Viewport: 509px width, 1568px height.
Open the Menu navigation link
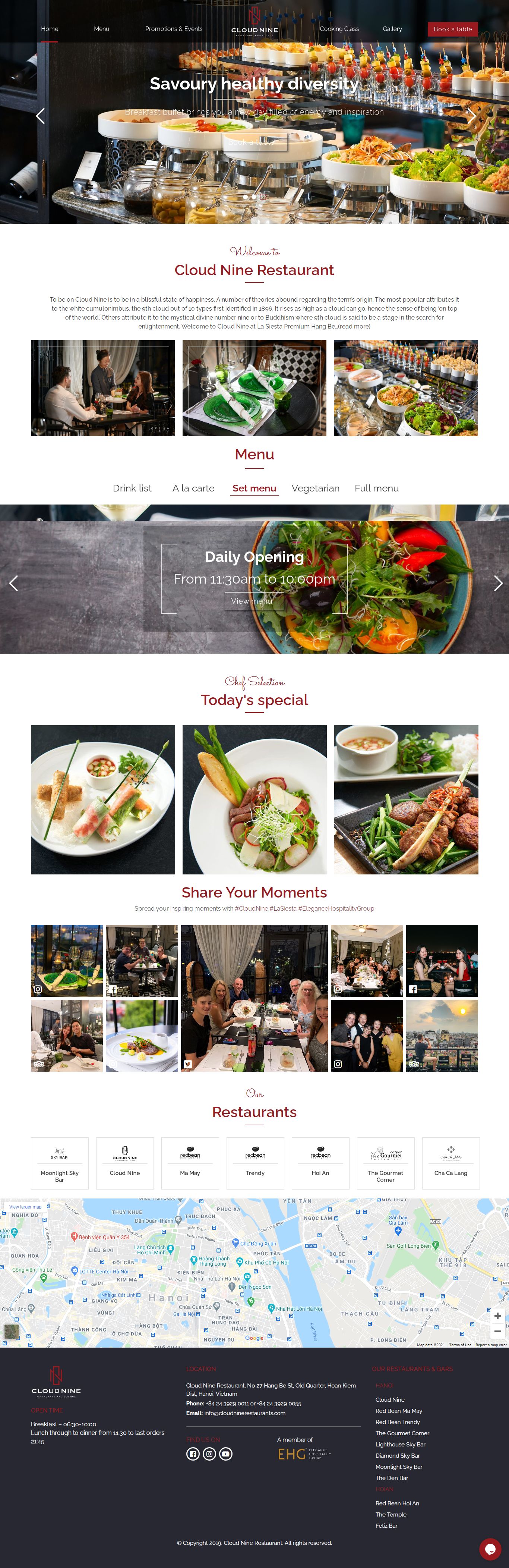(102, 29)
